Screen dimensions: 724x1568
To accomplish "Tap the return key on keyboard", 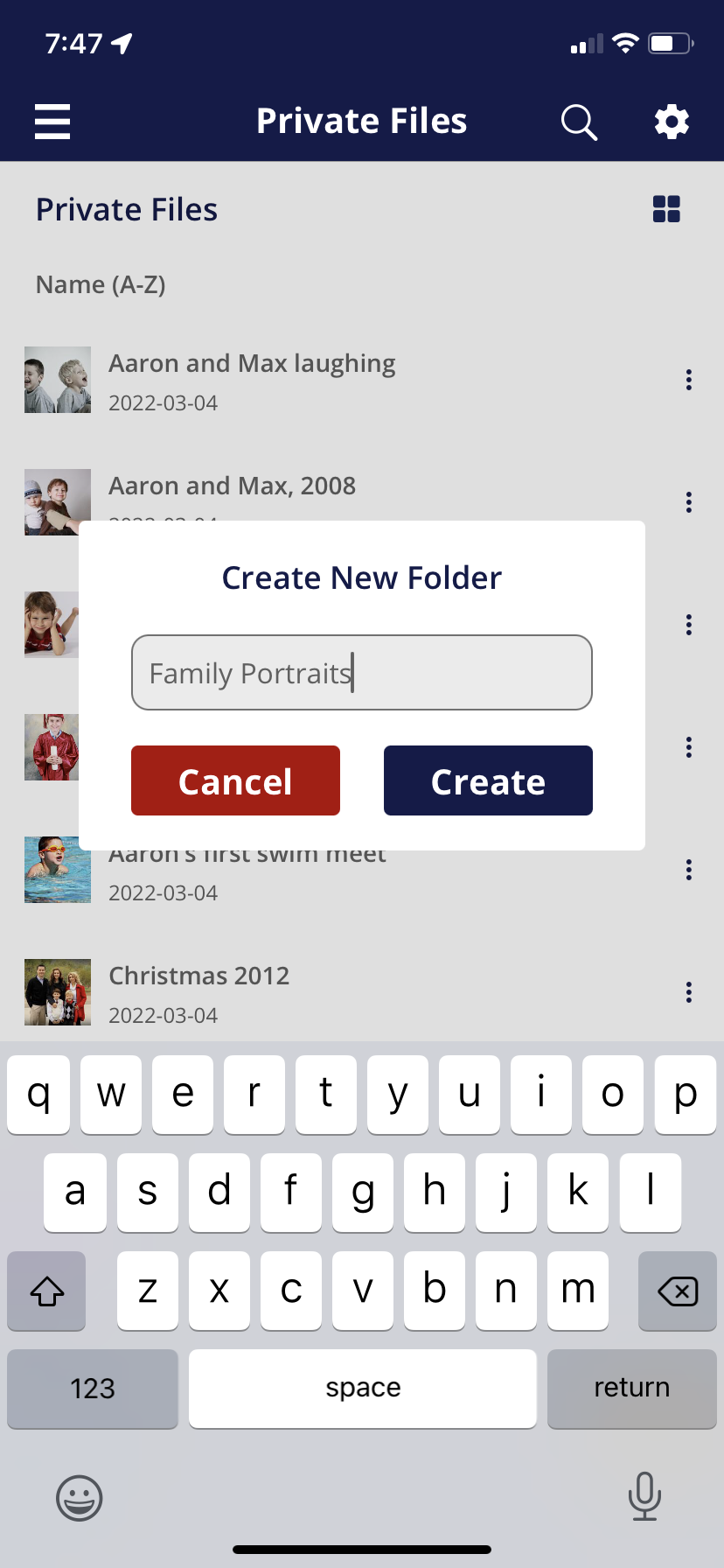I will click(x=631, y=1388).
